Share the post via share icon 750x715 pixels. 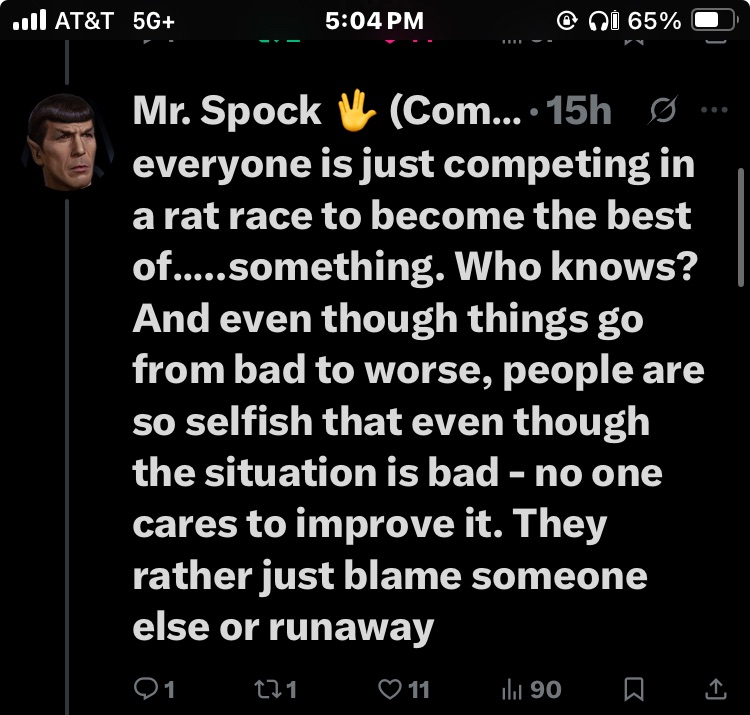pos(715,689)
